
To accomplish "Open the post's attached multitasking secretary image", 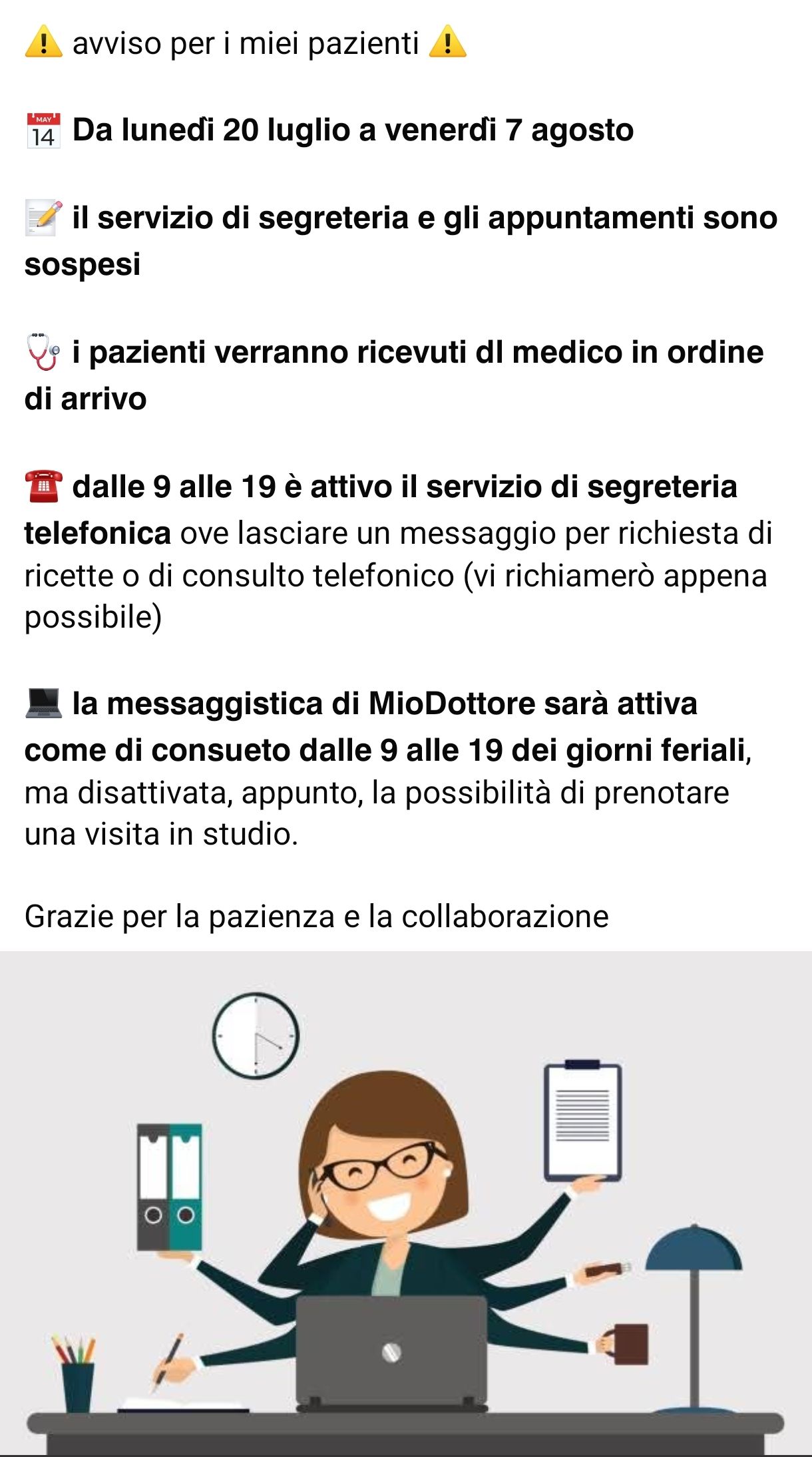I will point(406,1203).
